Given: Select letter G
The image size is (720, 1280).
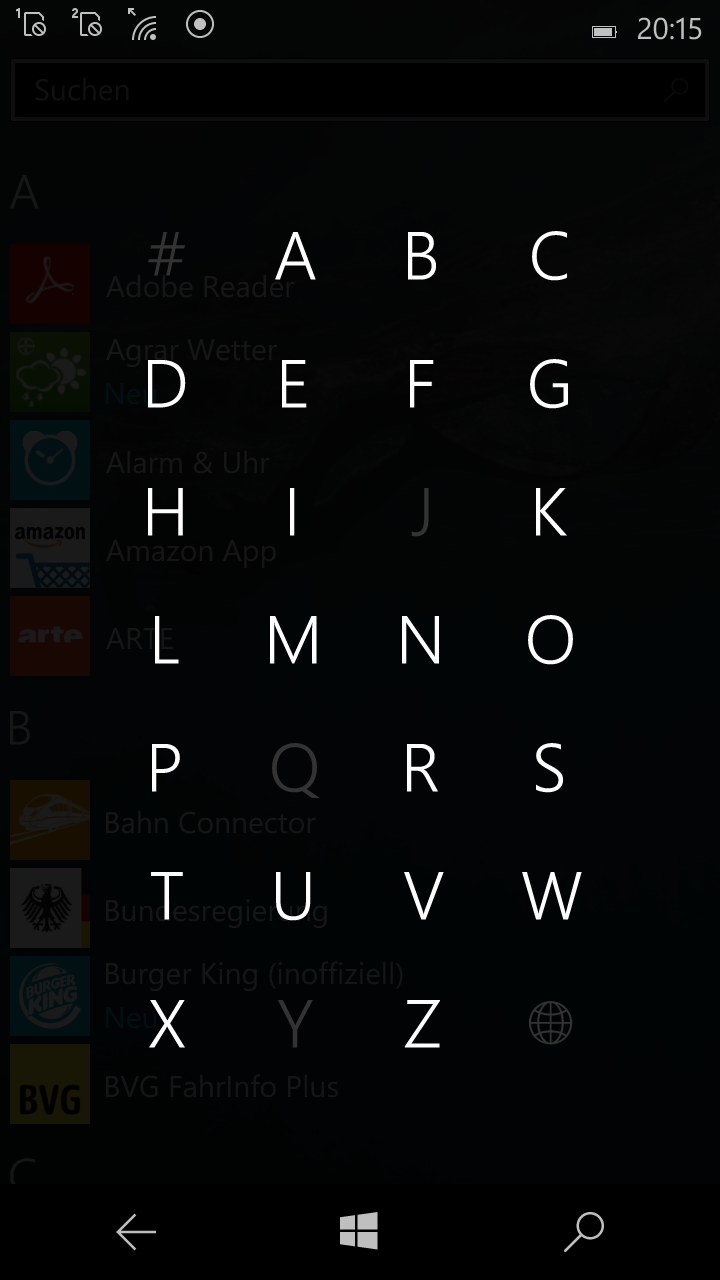Looking at the screenshot, I should pos(549,384).
